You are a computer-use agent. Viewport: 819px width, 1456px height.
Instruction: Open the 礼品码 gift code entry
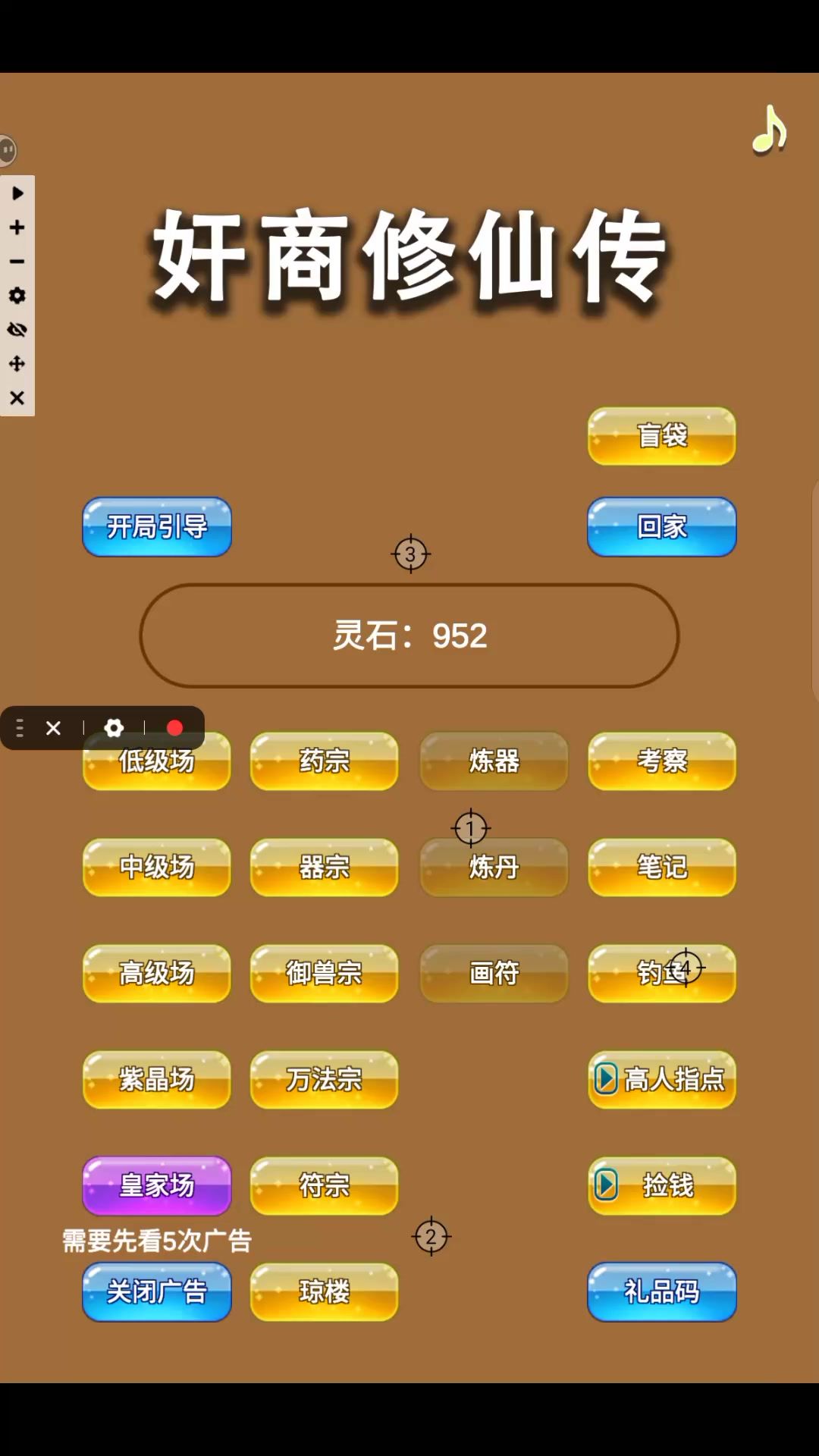(x=661, y=1291)
